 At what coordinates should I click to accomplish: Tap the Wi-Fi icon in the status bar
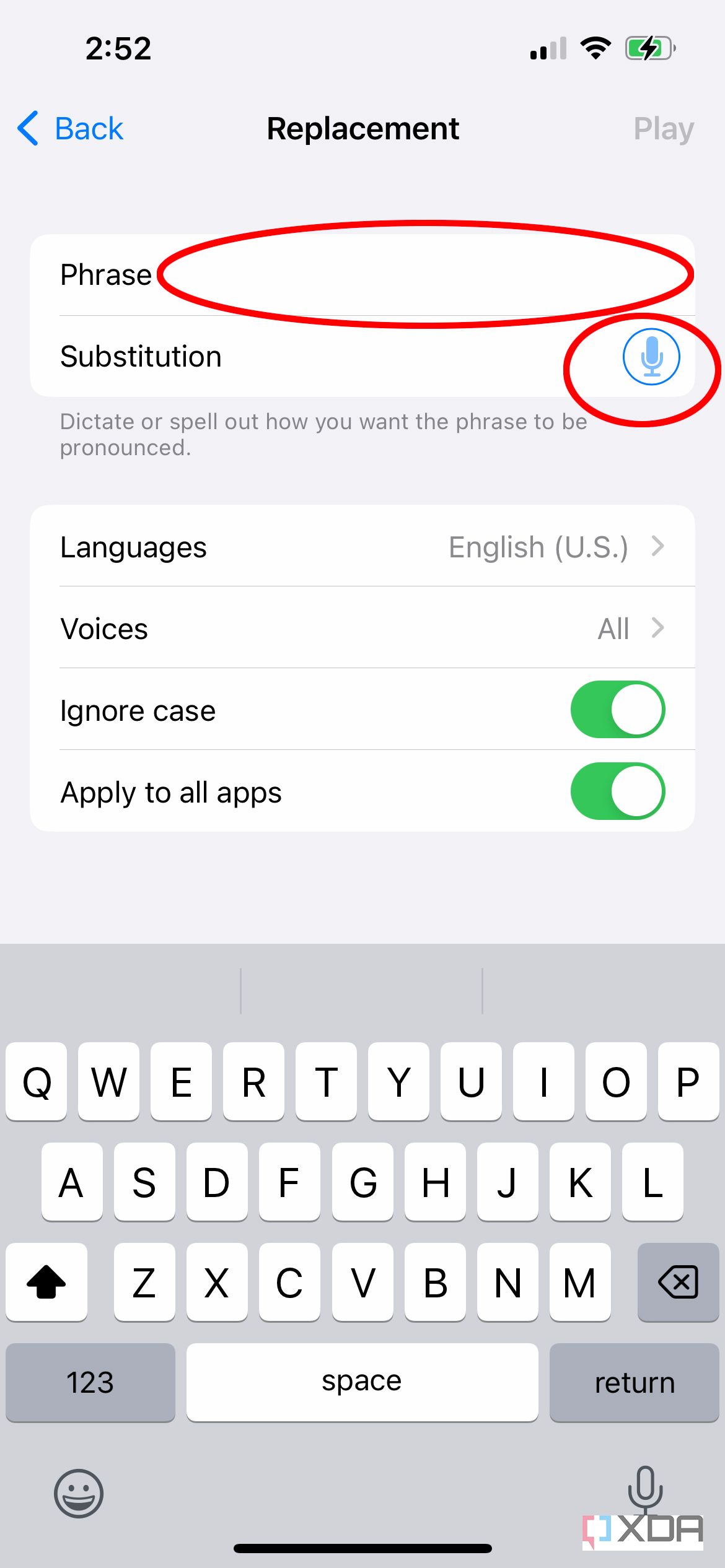[594, 47]
